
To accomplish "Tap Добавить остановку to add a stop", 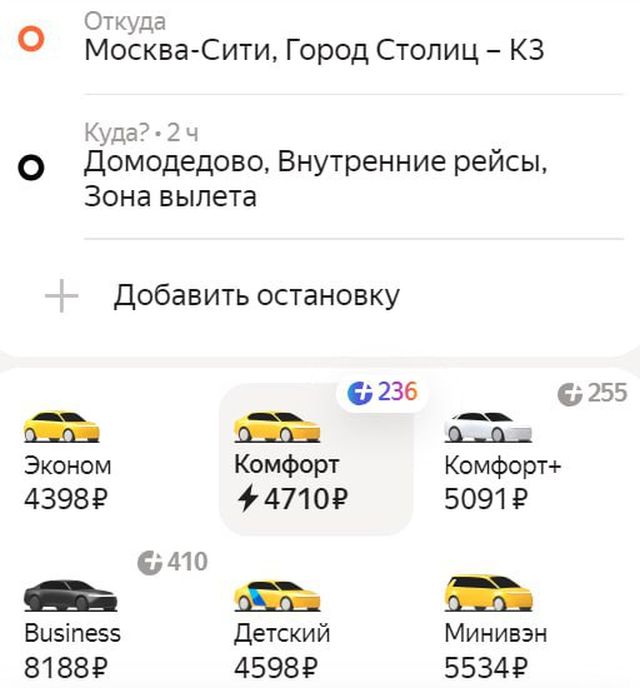I will tap(256, 296).
